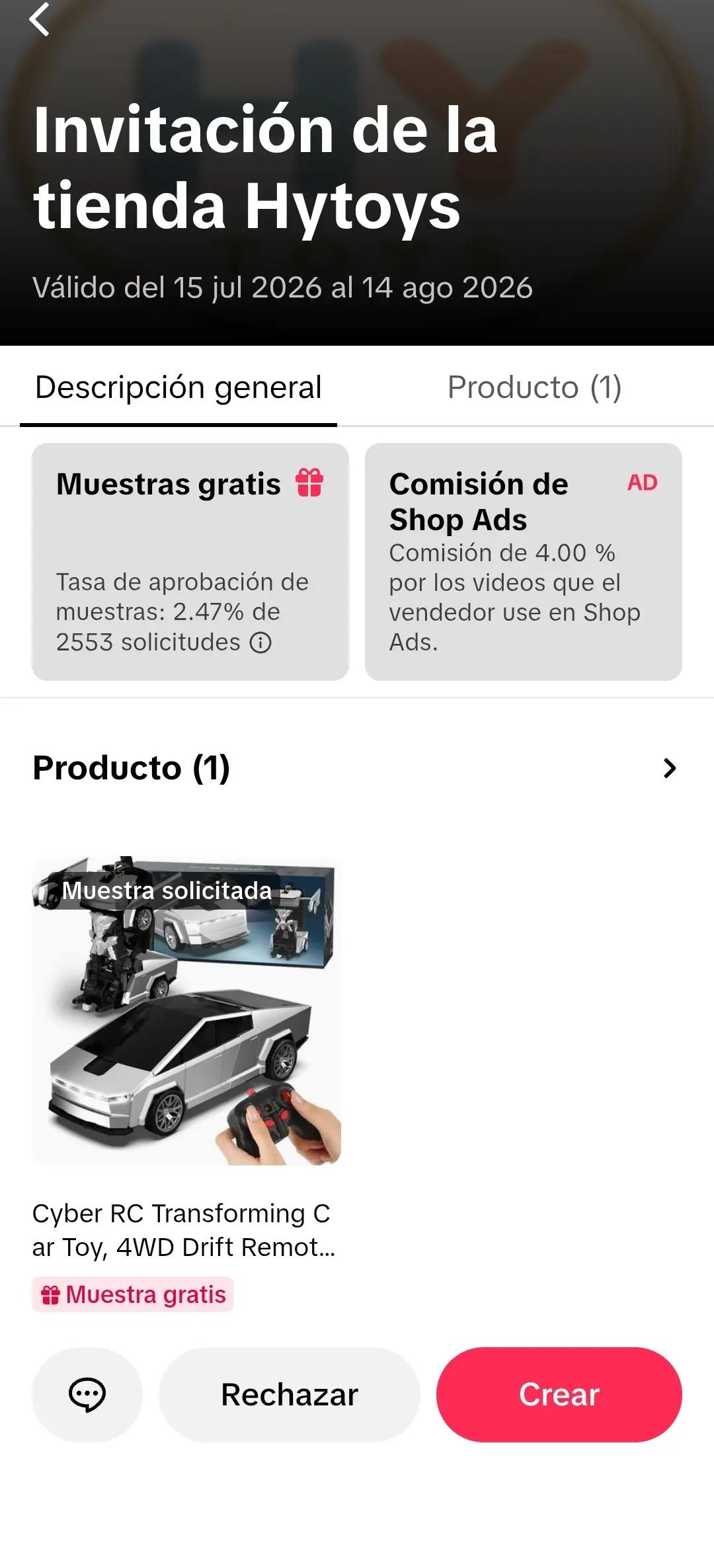The height and width of the screenshot is (1568, 714).
Task: Open the Cyber RC Transforming Car Toy product
Action: click(x=186, y=1084)
